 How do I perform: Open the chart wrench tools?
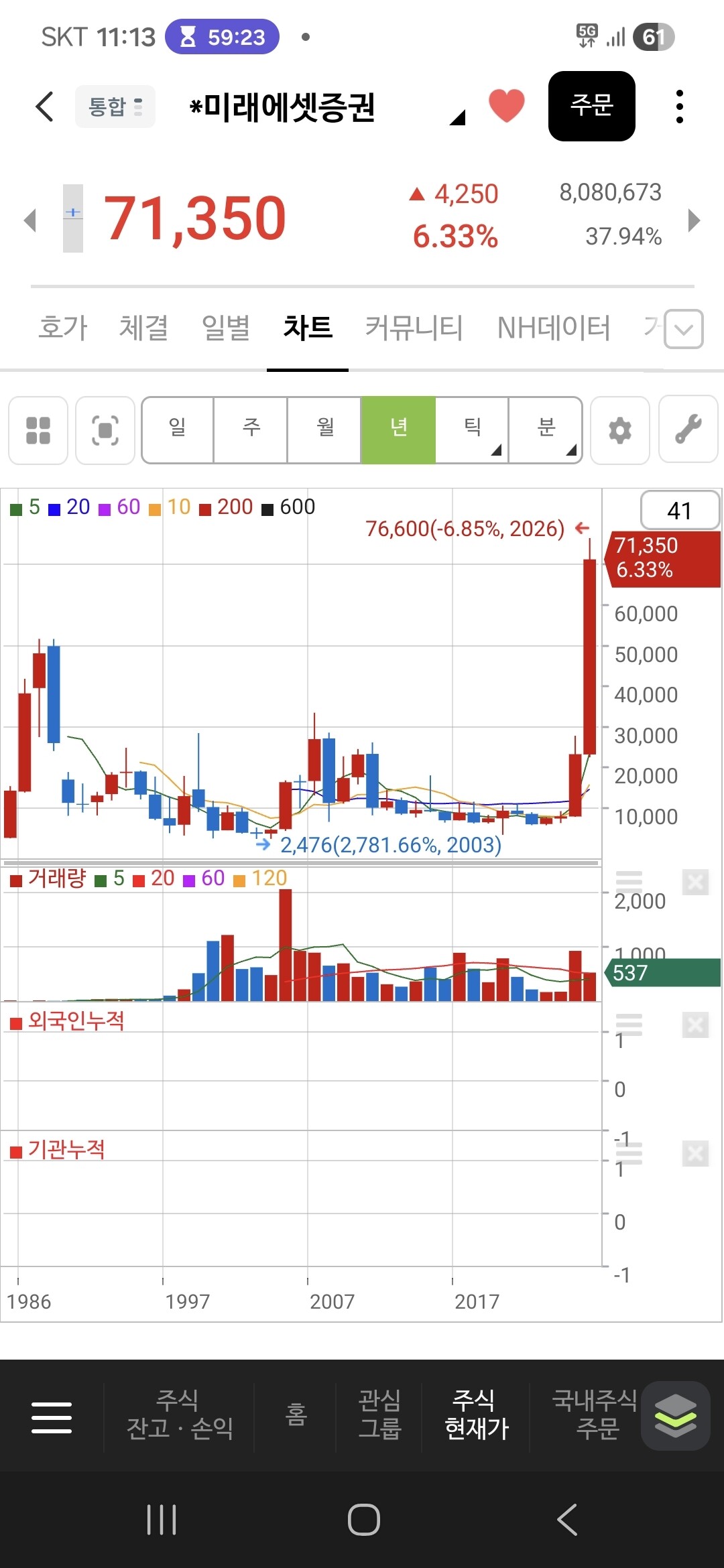(x=688, y=430)
